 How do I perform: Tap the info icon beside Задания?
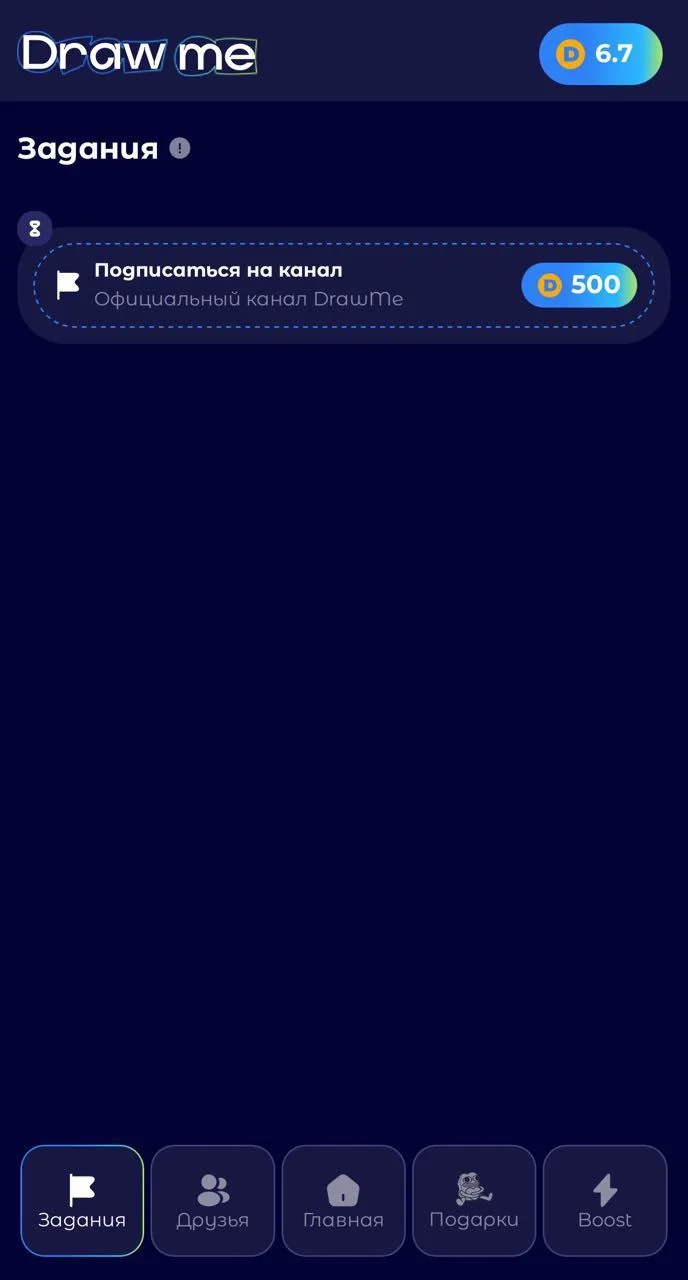(x=180, y=149)
